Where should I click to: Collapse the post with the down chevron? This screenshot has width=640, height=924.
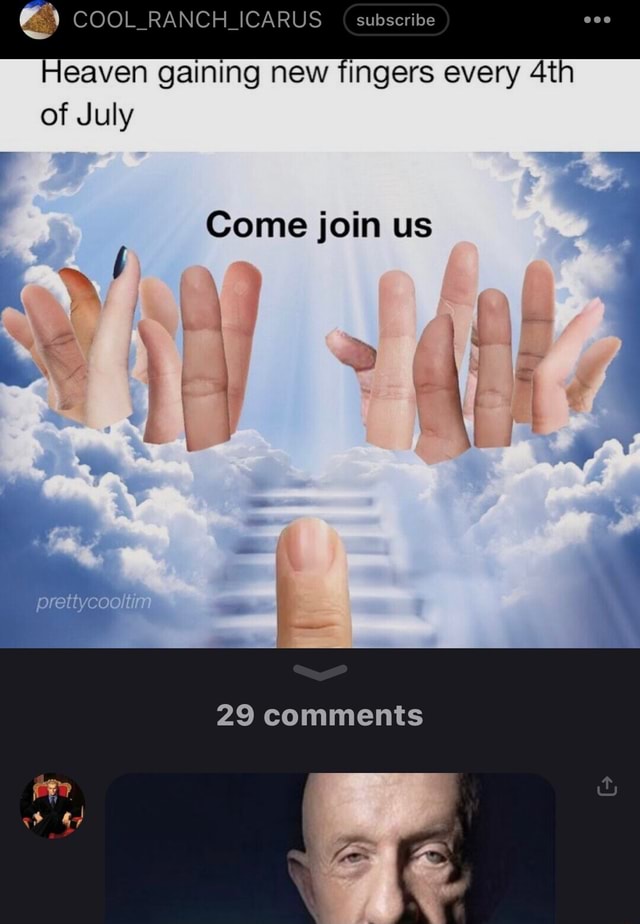coord(320,673)
